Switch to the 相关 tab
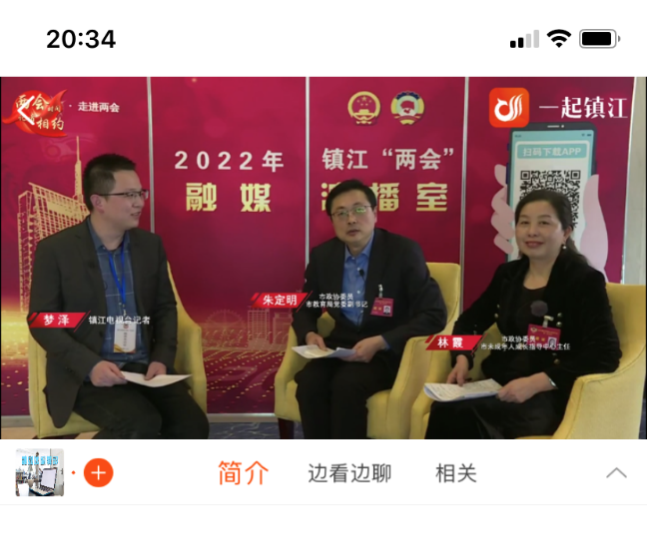Screen dimensions: 647x548 [456, 473]
